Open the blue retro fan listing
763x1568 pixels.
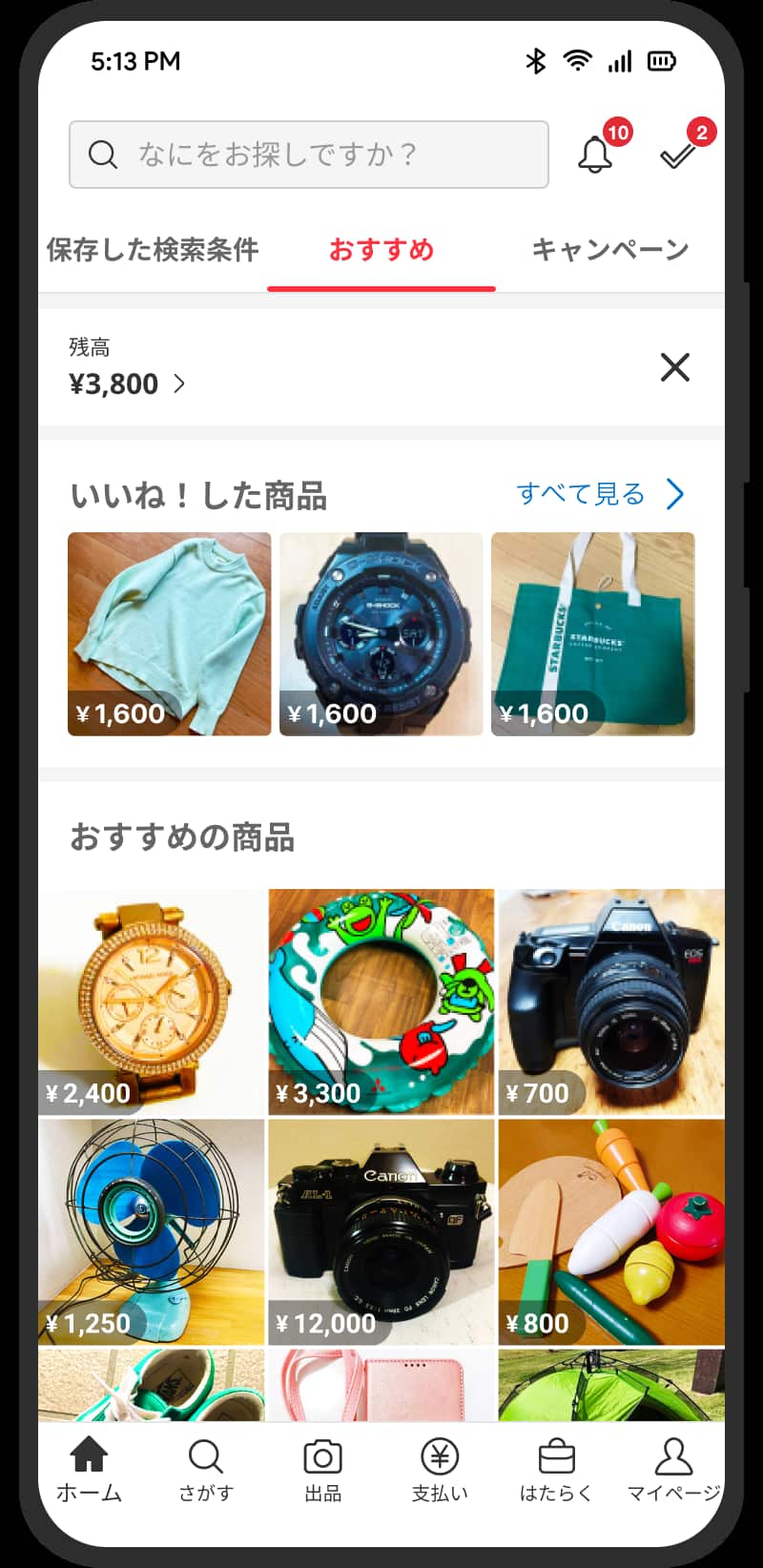(152, 1231)
